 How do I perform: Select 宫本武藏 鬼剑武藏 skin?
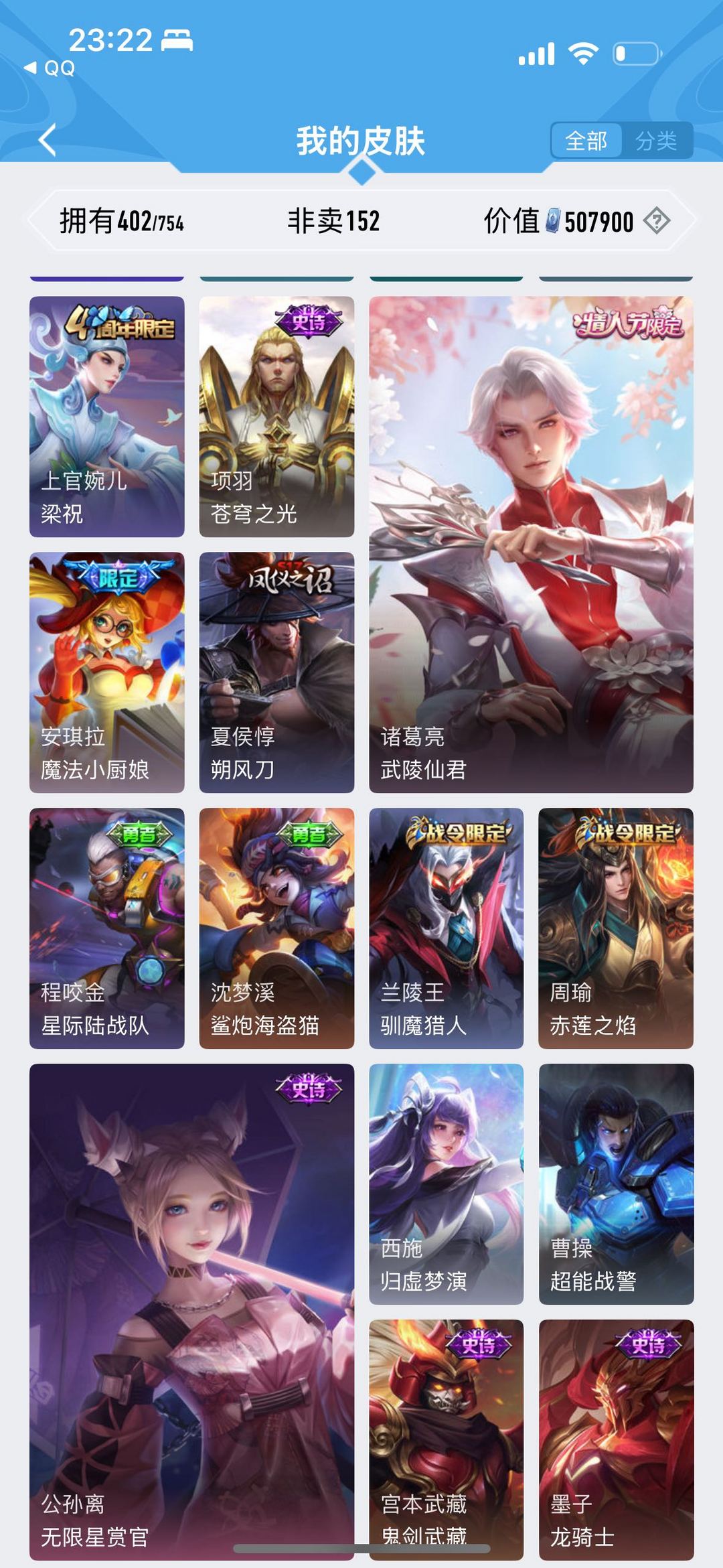(447, 1440)
